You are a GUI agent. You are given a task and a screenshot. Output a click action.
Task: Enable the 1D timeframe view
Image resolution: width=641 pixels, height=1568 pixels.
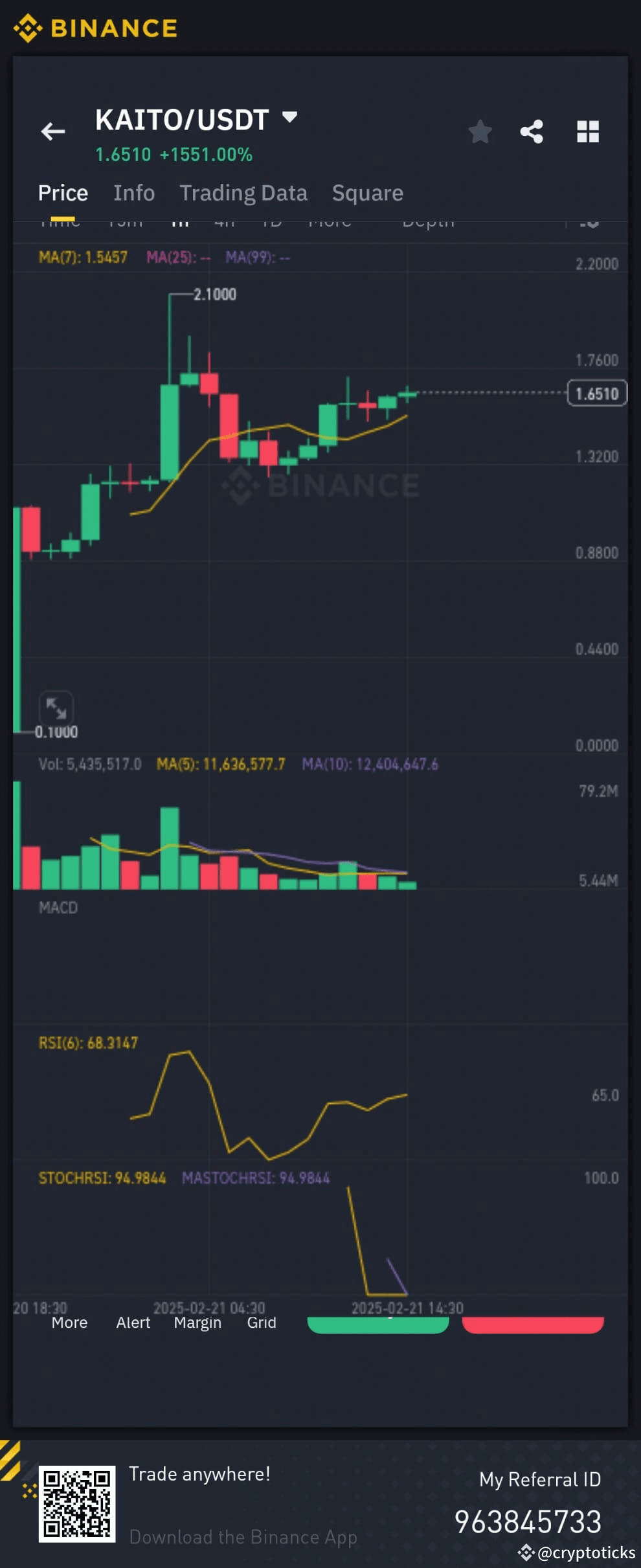[x=271, y=222]
